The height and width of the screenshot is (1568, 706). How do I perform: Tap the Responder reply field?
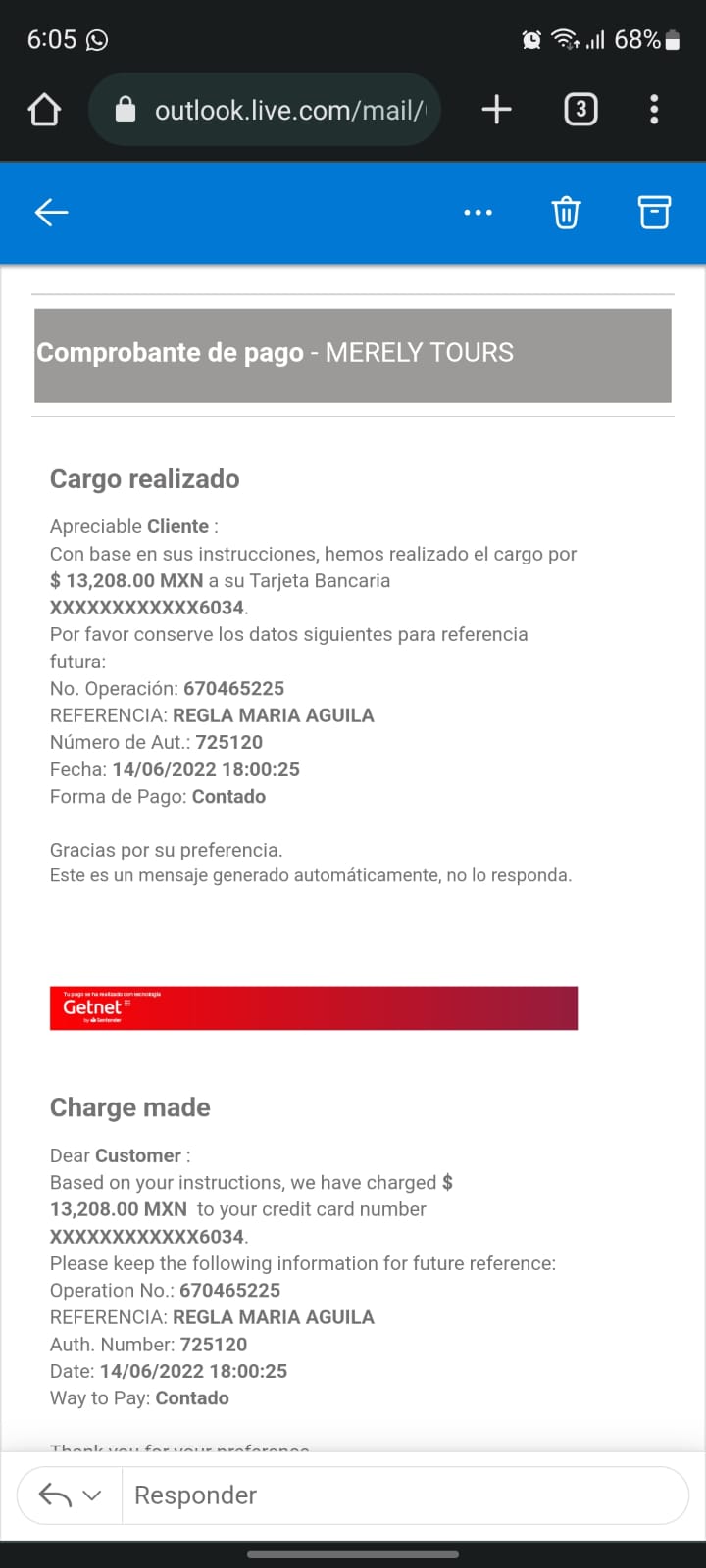click(405, 1495)
